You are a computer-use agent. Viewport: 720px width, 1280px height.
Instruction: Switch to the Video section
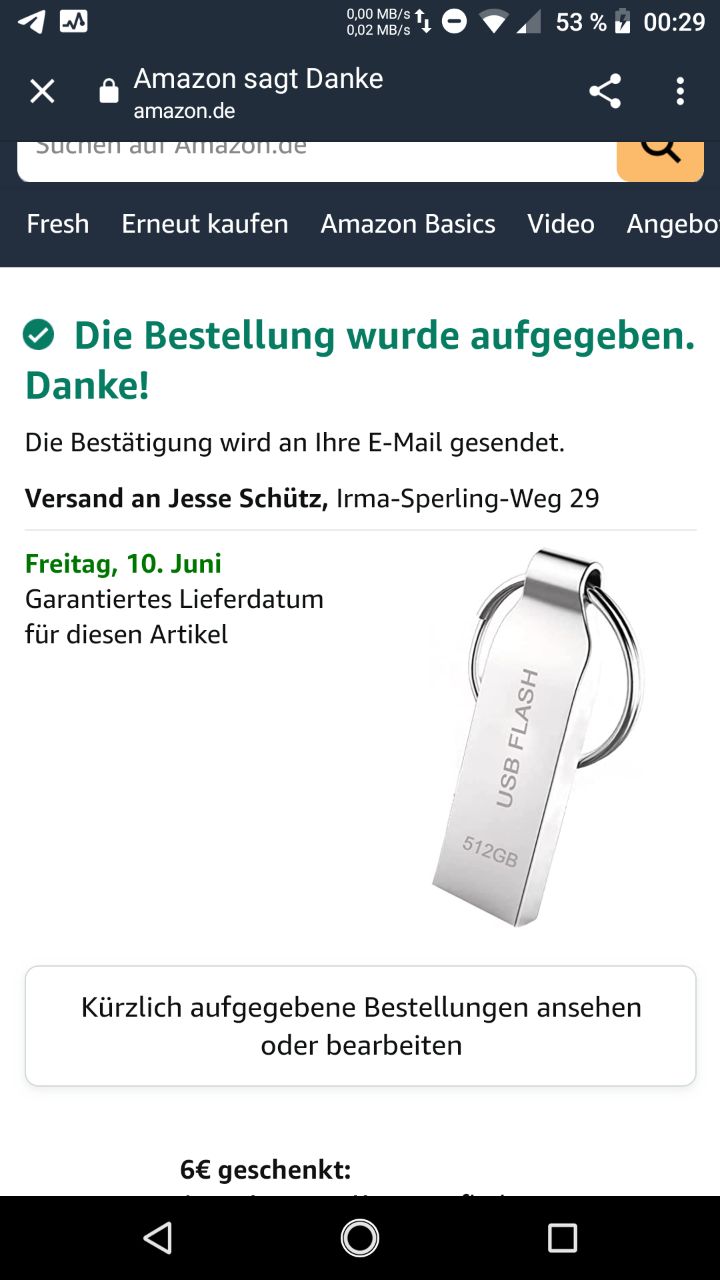click(x=561, y=224)
